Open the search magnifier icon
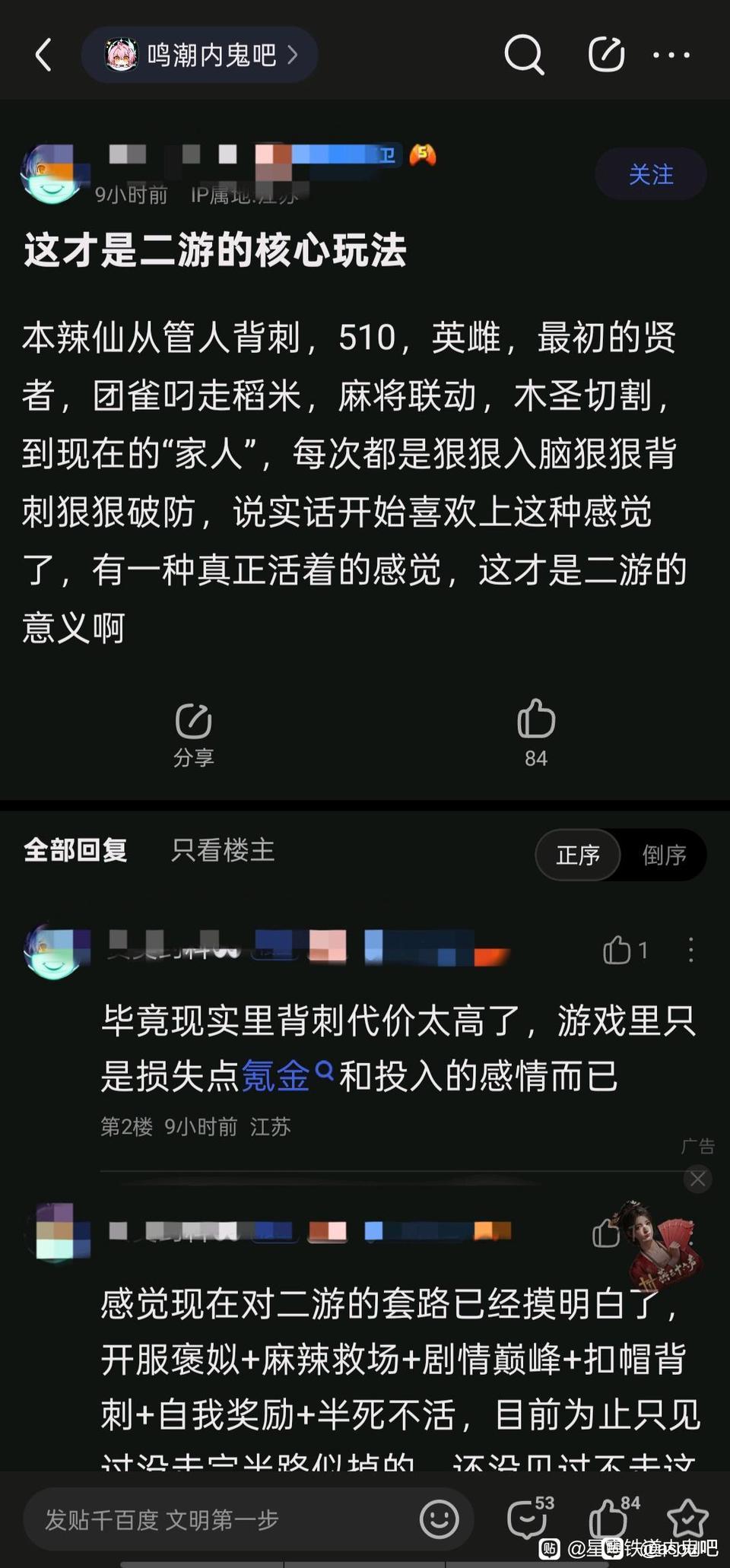This screenshot has width=730, height=1568. tap(524, 56)
